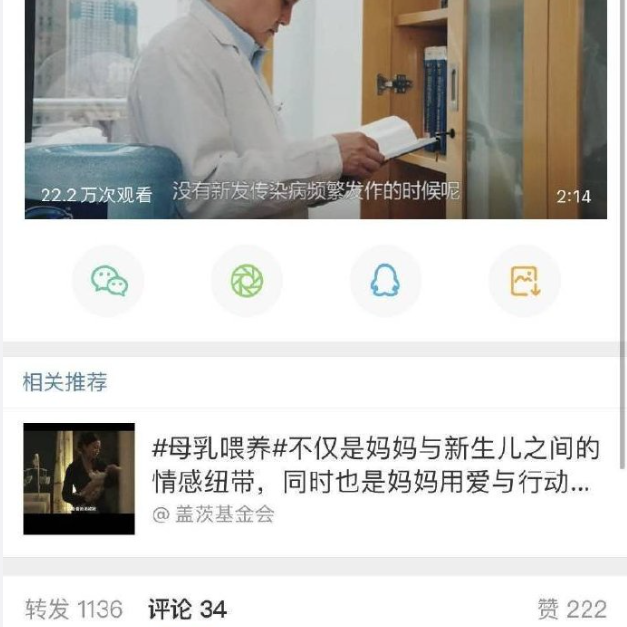Open the 赞 222 likes tab
Screen dimensions: 627x627
coord(572,609)
